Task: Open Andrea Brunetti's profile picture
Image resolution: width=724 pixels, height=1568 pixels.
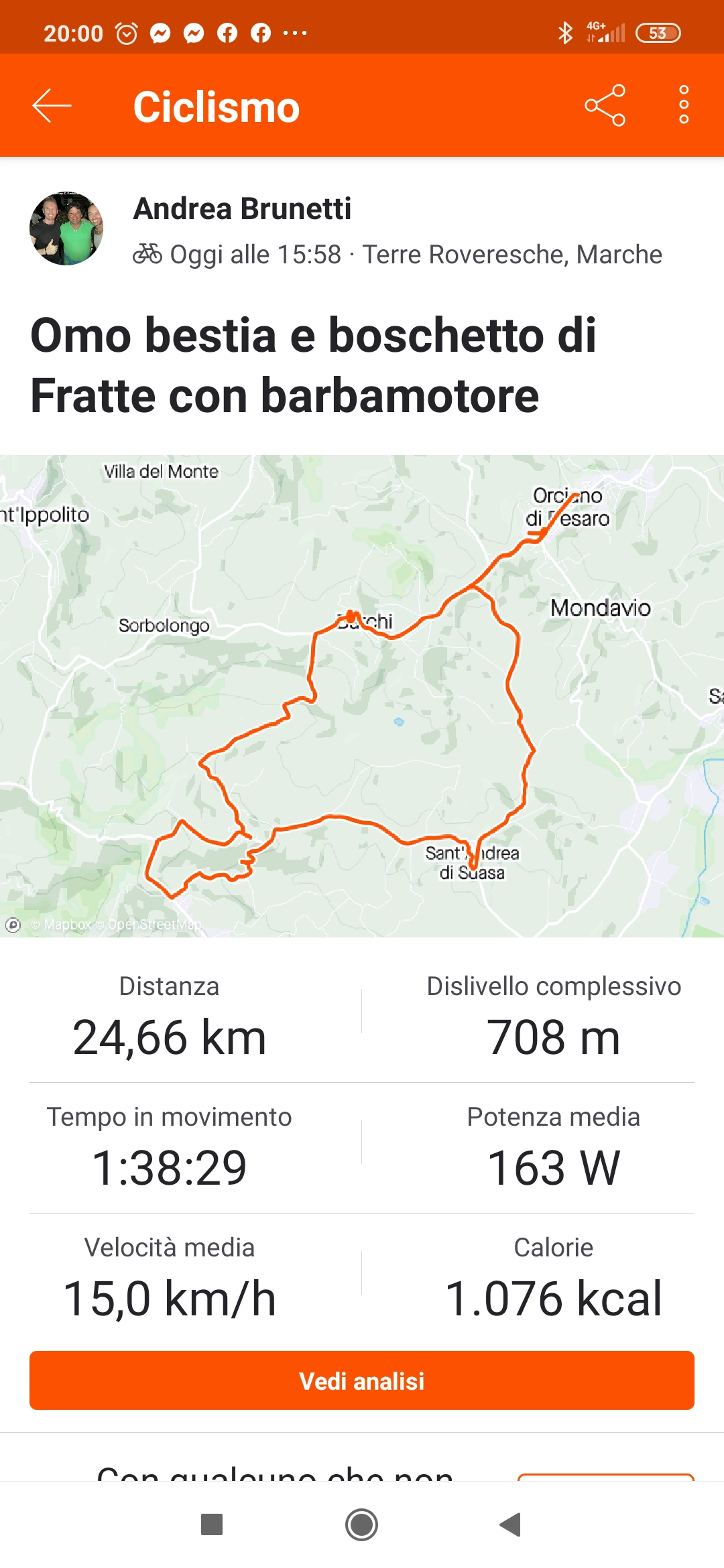Action: pos(66,228)
